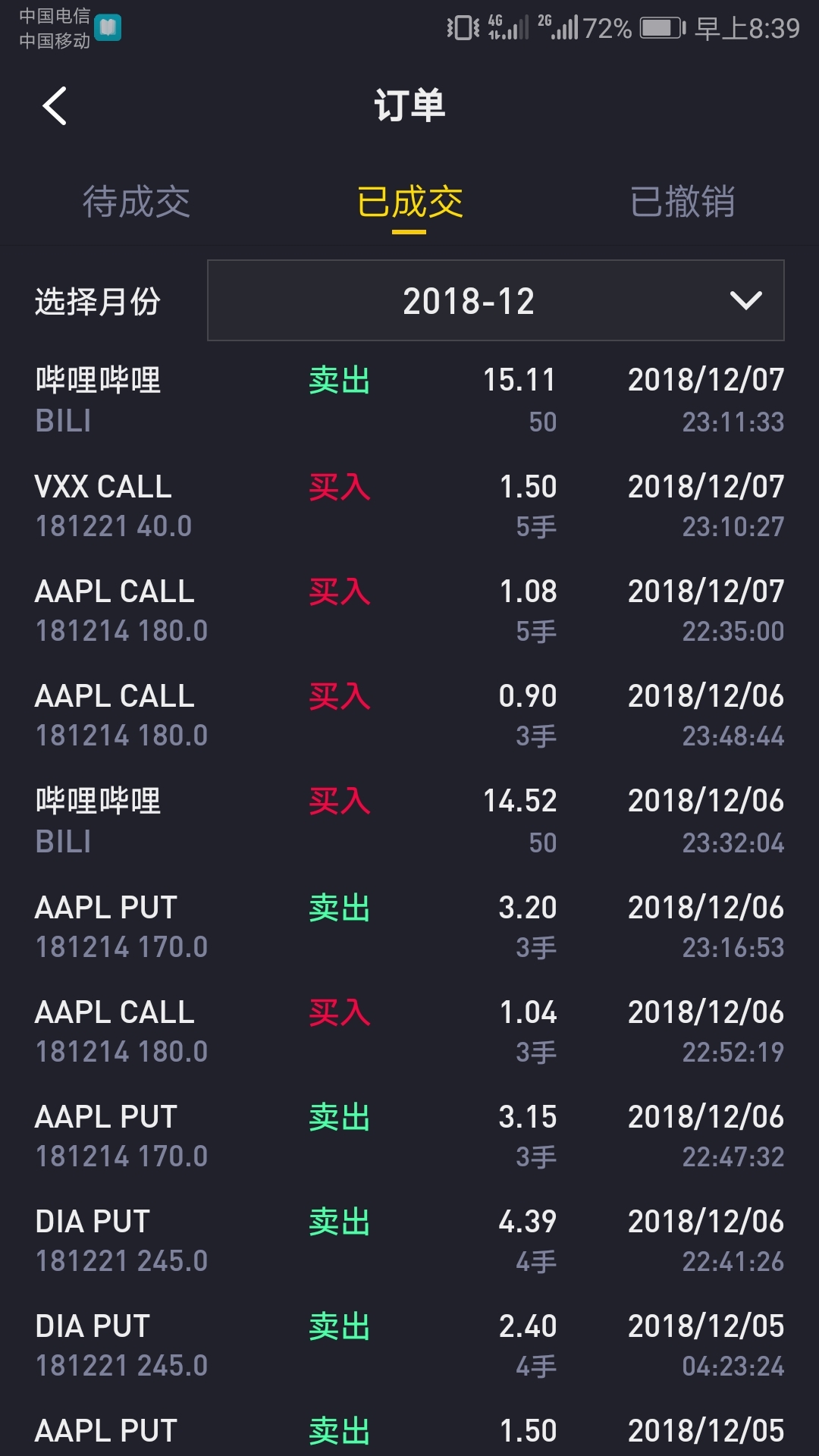
Task: Go back from the 订单 page
Action: coord(55,106)
